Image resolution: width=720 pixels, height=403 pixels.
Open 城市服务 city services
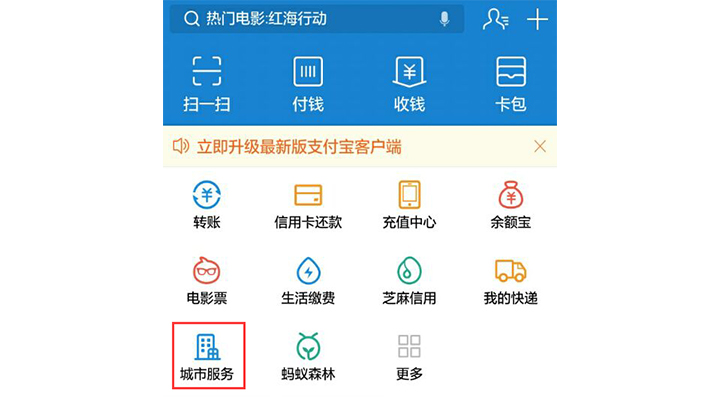(x=208, y=357)
